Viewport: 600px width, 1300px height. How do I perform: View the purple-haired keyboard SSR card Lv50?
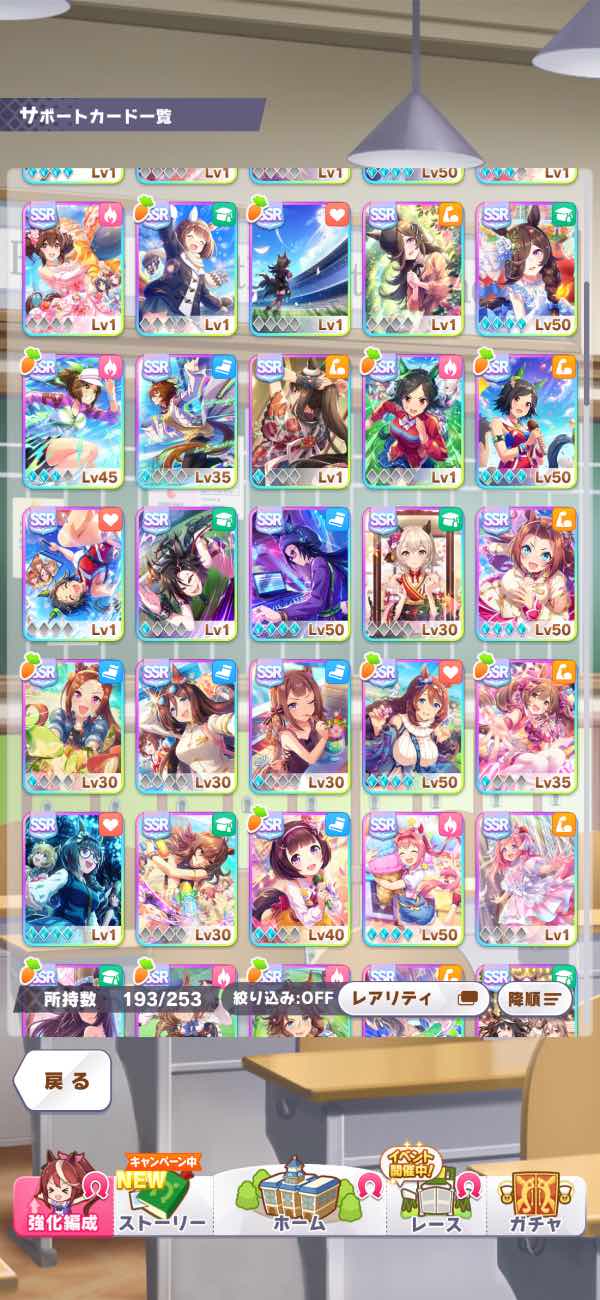pos(300,574)
